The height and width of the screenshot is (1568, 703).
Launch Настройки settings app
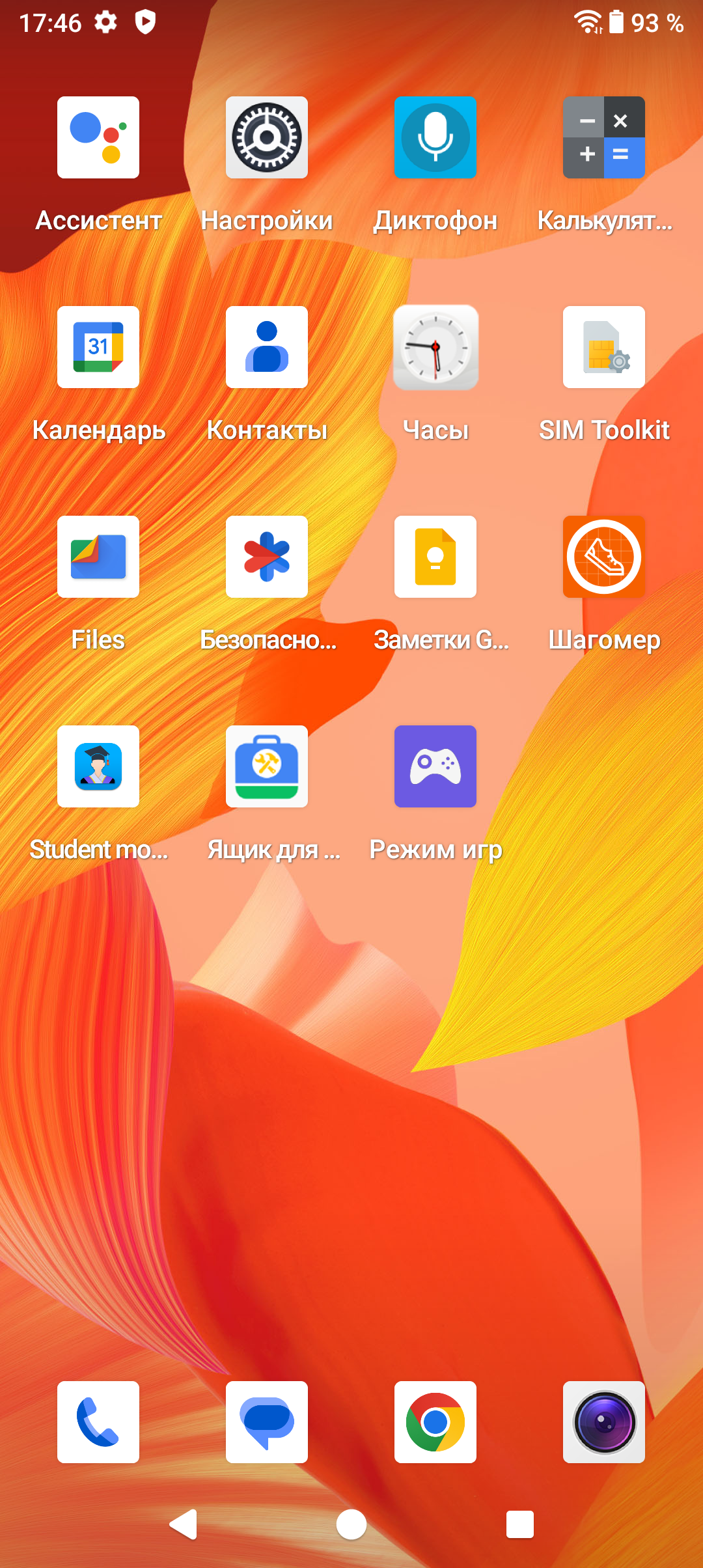(267, 137)
